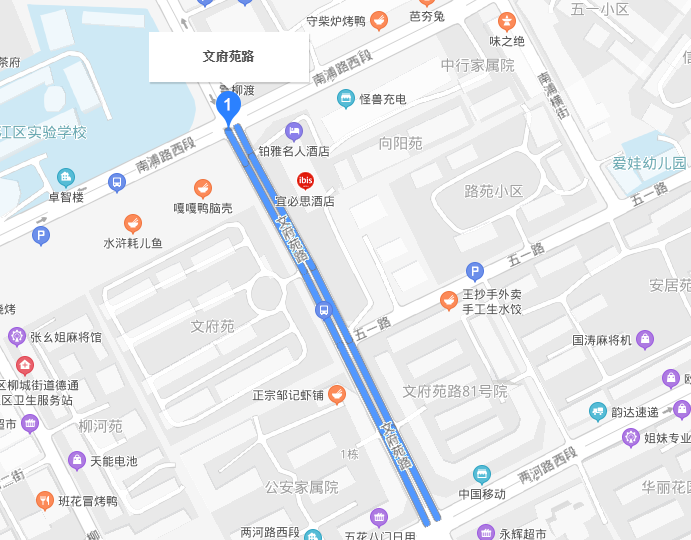Tap the bus stop icon on 文府苑路
Image resolution: width=691 pixels, height=540 pixels.
point(324,309)
